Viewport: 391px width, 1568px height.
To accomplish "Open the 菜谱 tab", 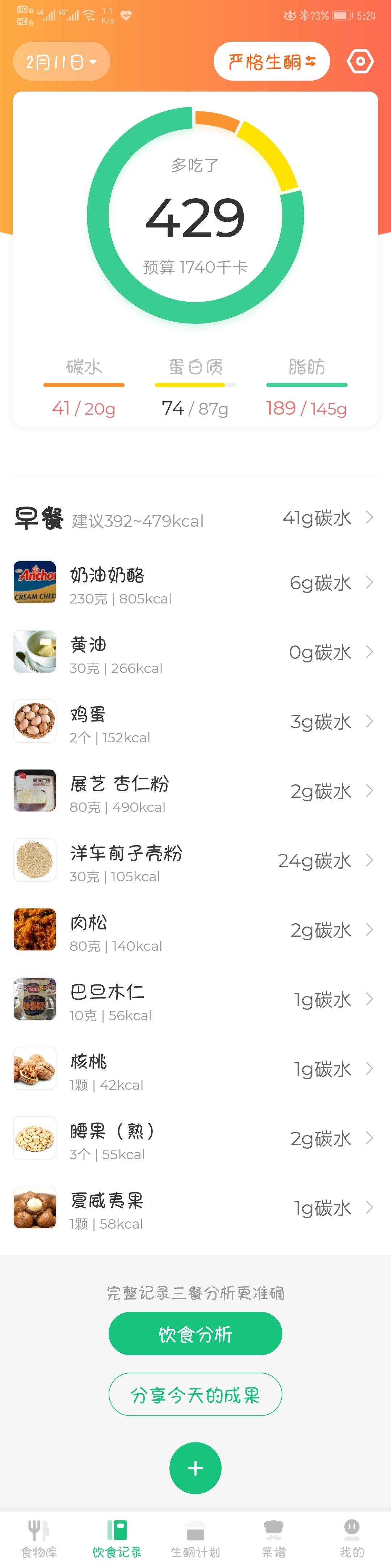I will 273,1538.
